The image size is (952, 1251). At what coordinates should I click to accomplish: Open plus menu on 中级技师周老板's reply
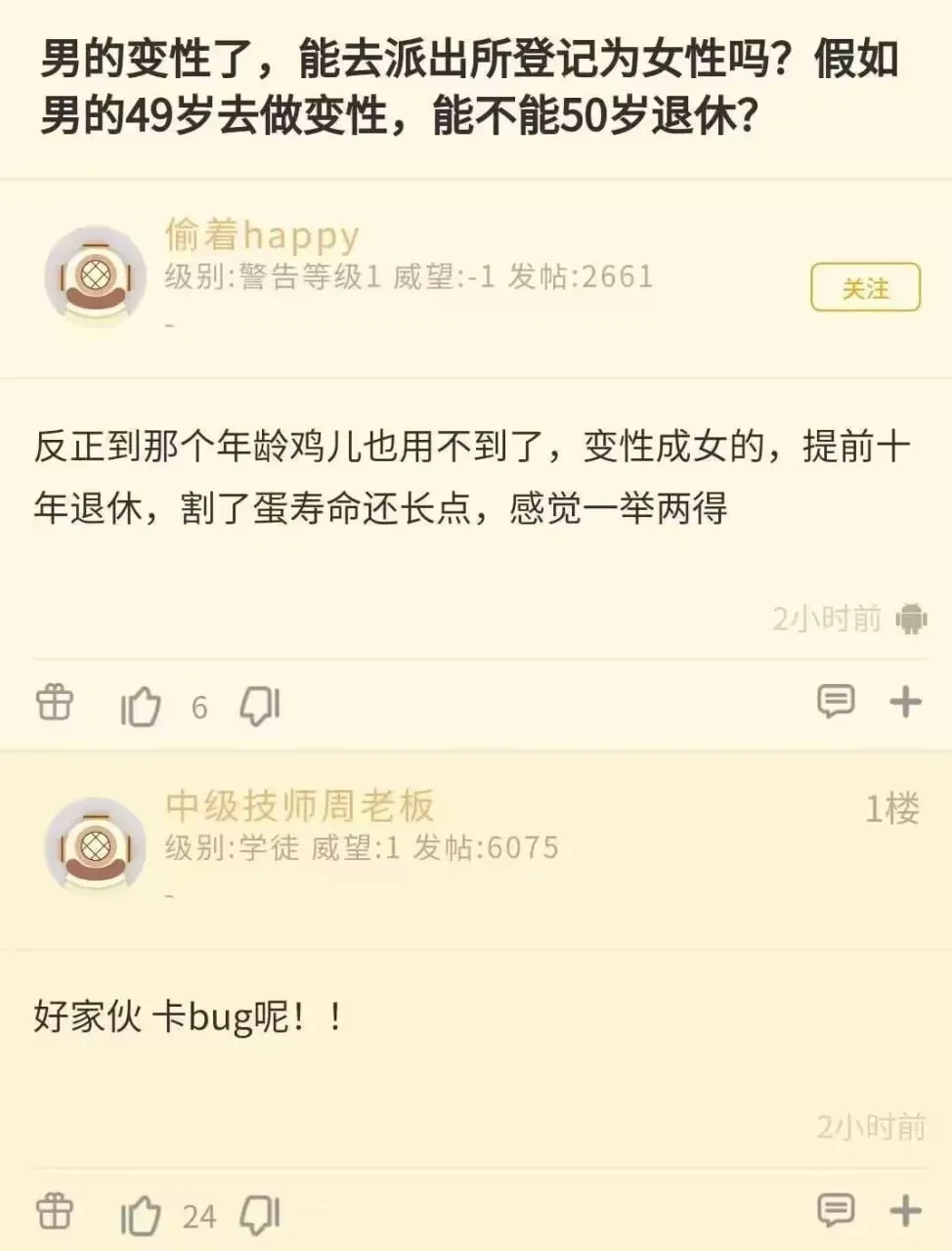click(906, 1211)
